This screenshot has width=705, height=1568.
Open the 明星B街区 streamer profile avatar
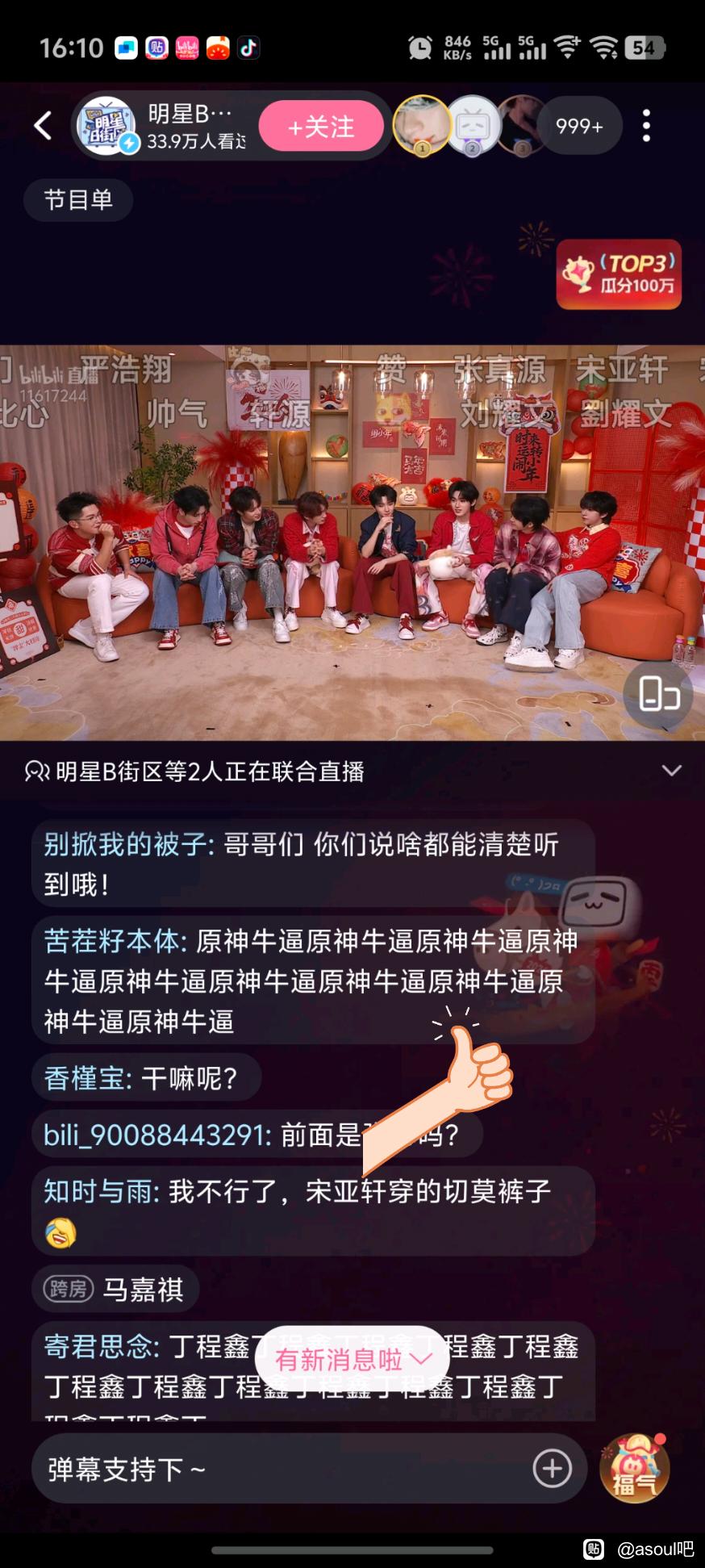pyautogui.click(x=106, y=125)
